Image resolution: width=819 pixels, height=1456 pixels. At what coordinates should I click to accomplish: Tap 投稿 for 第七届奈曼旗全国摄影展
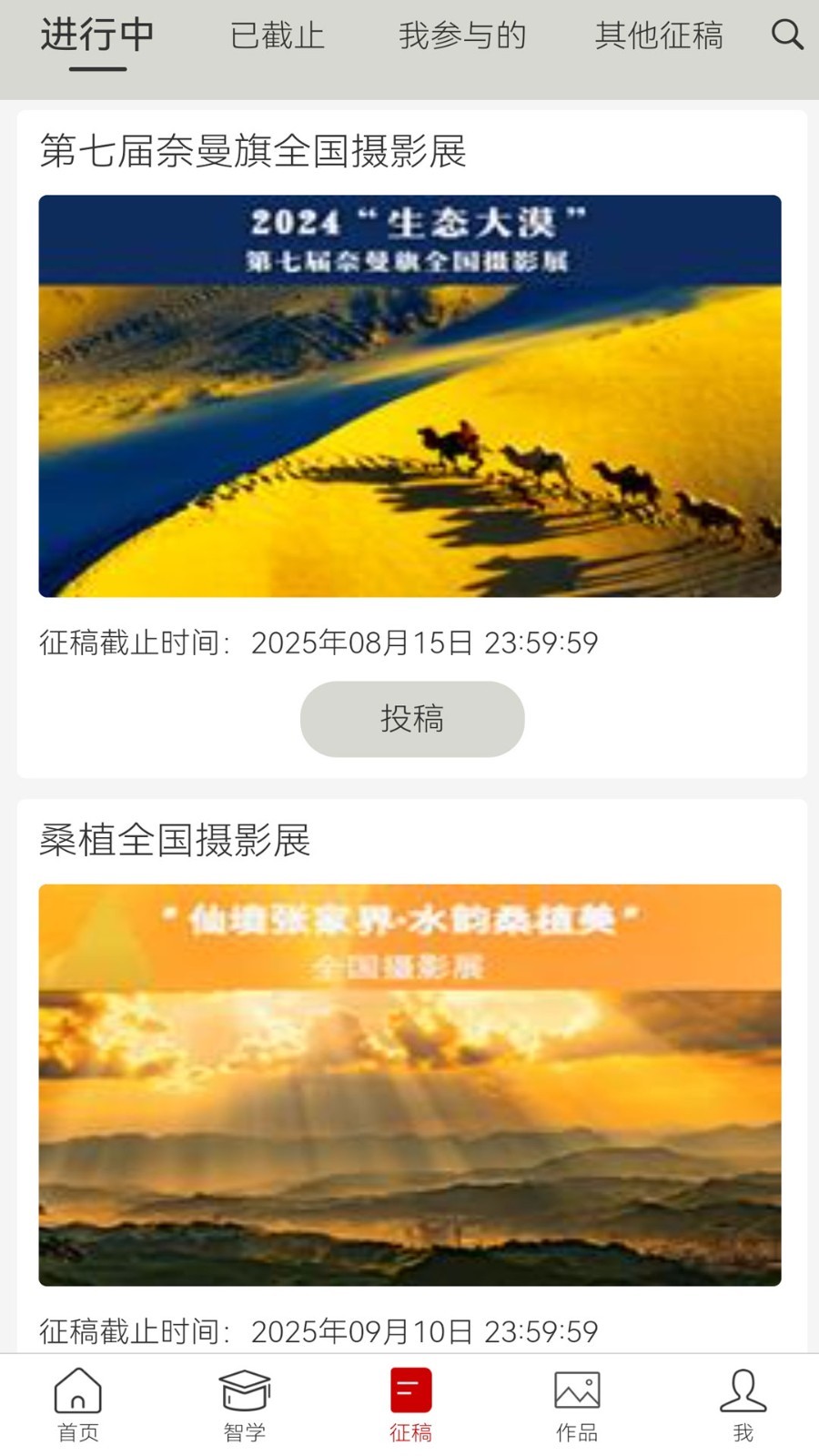coord(412,719)
